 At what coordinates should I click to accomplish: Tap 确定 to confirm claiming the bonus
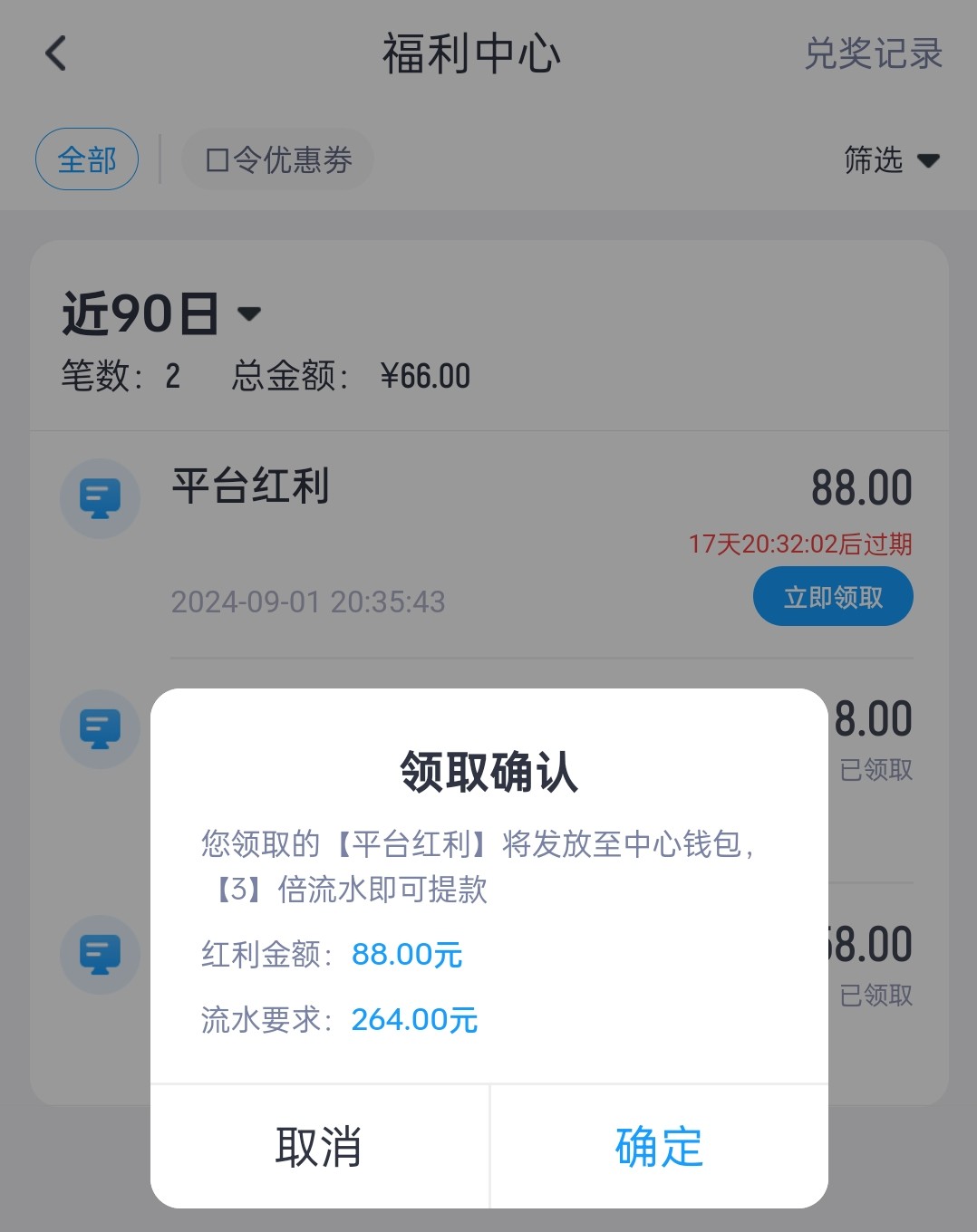pos(659,1147)
